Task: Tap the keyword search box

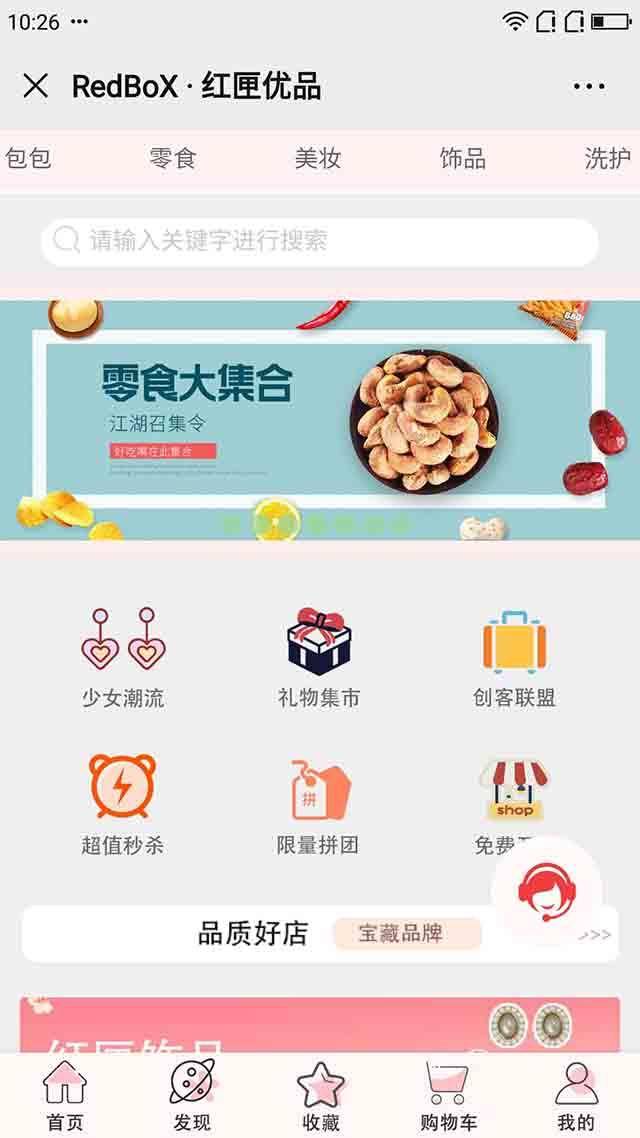Action: coord(320,241)
